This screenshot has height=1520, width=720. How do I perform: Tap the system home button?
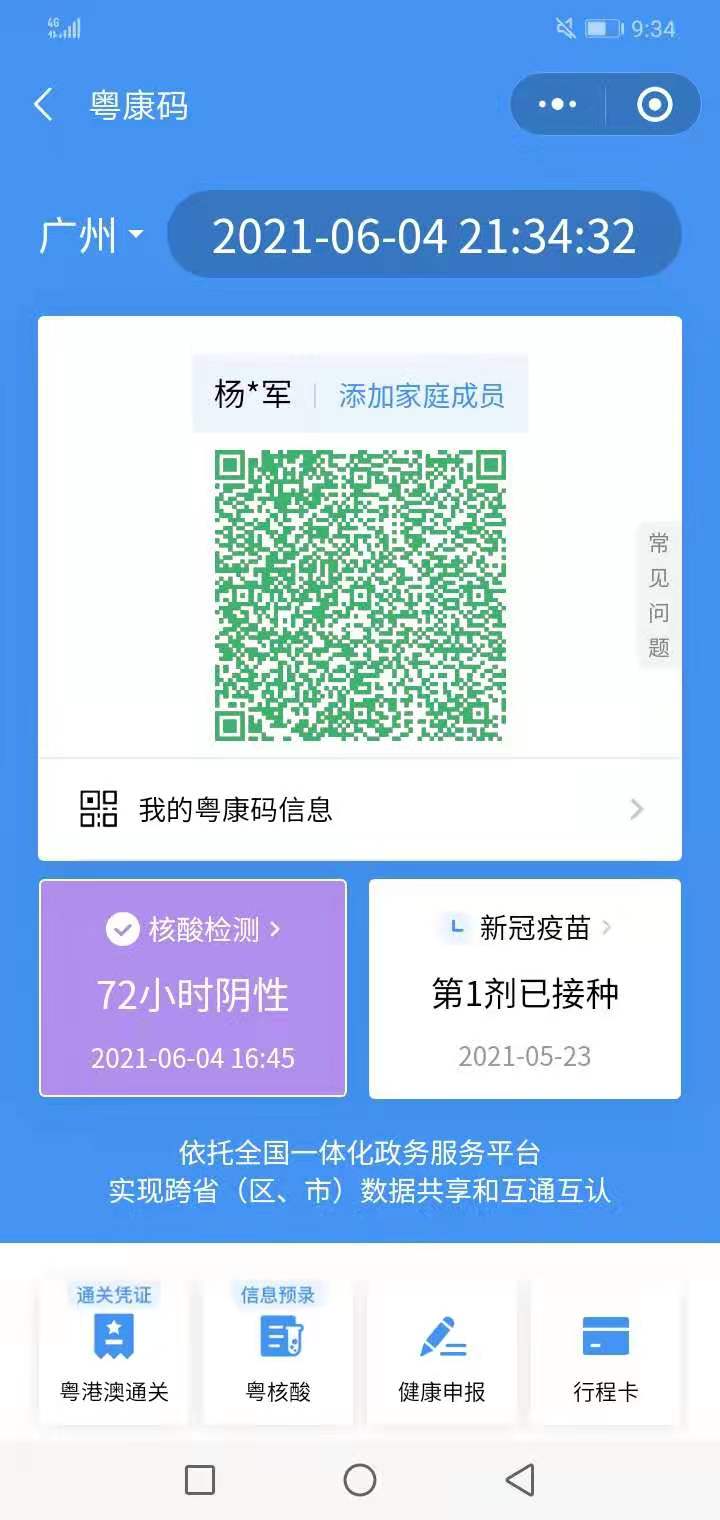pyautogui.click(x=360, y=1480)
